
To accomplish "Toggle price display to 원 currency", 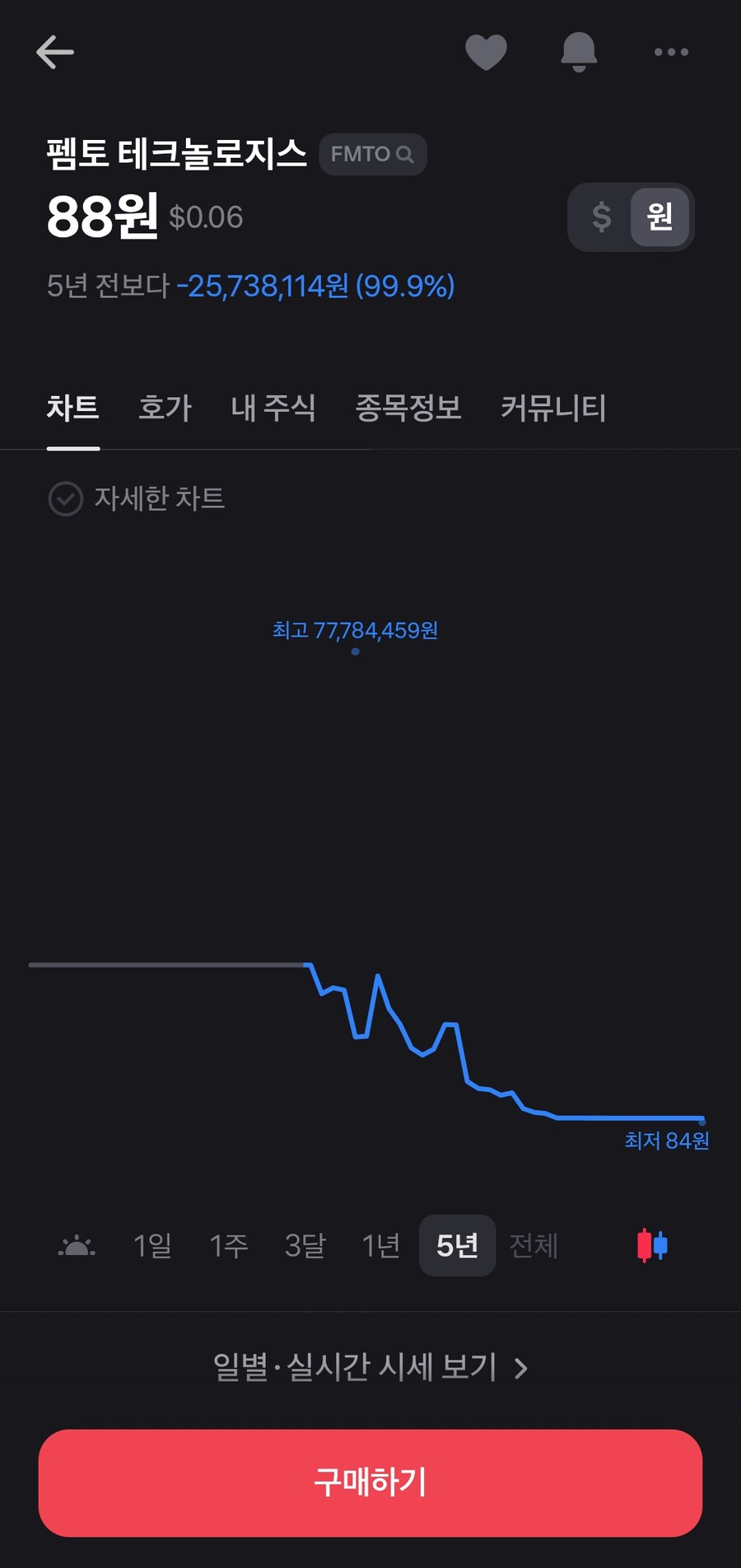I will [659, 217].
